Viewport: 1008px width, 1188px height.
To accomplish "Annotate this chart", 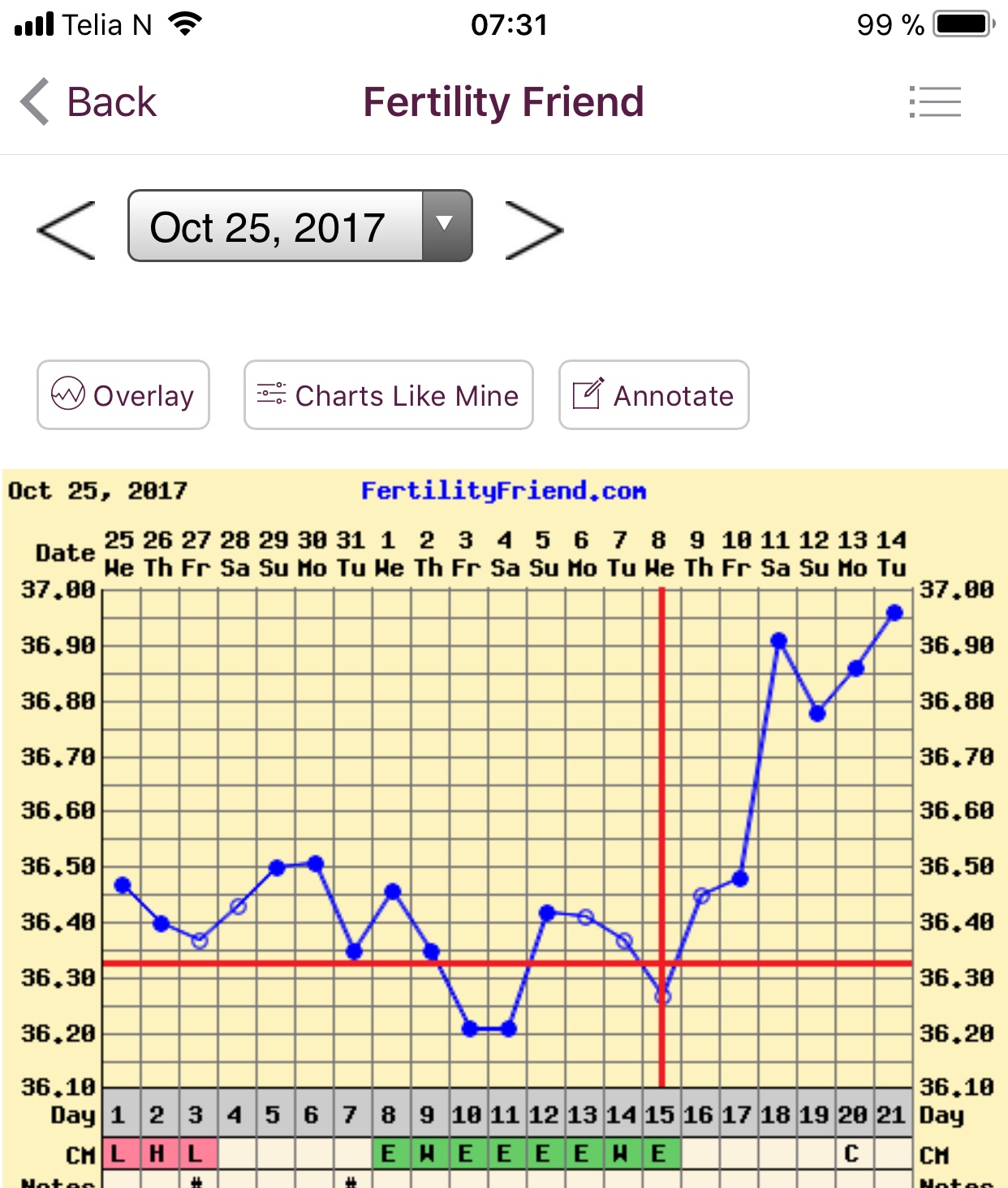I will 653,395.
